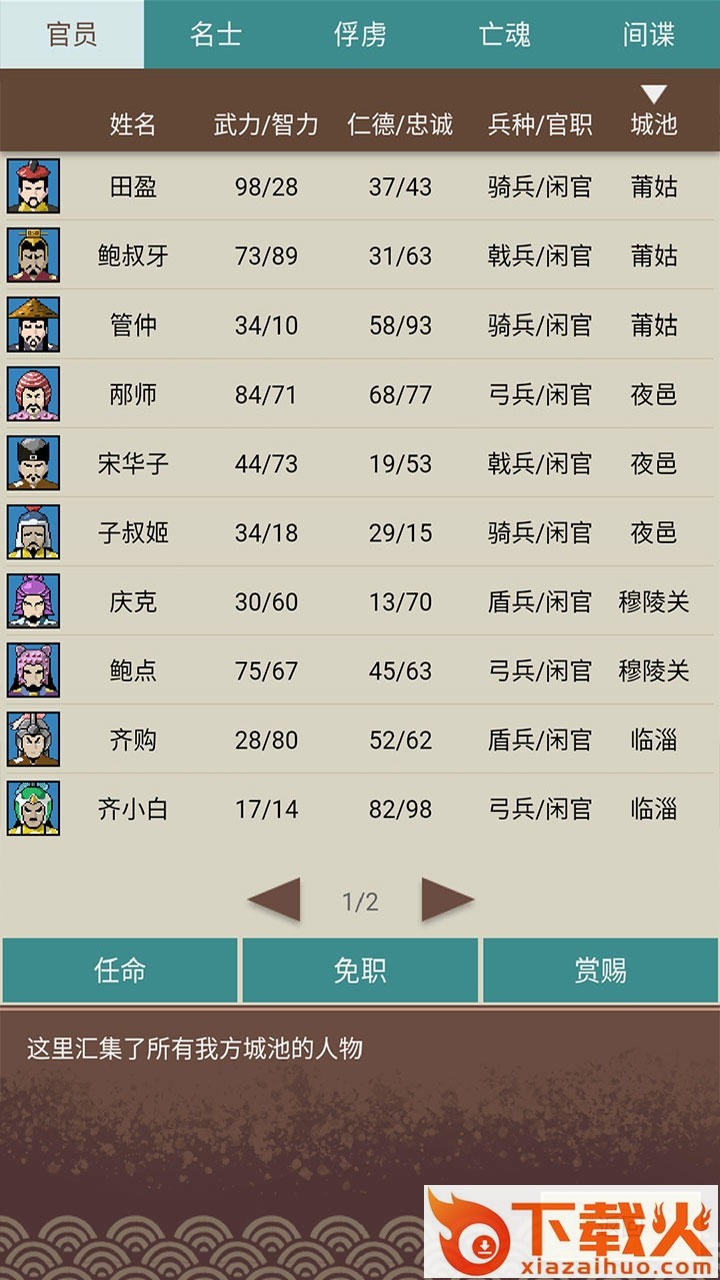Select official 鲍点 row
This screenshot has height=1280, width=720.
(x=360, y=670)
